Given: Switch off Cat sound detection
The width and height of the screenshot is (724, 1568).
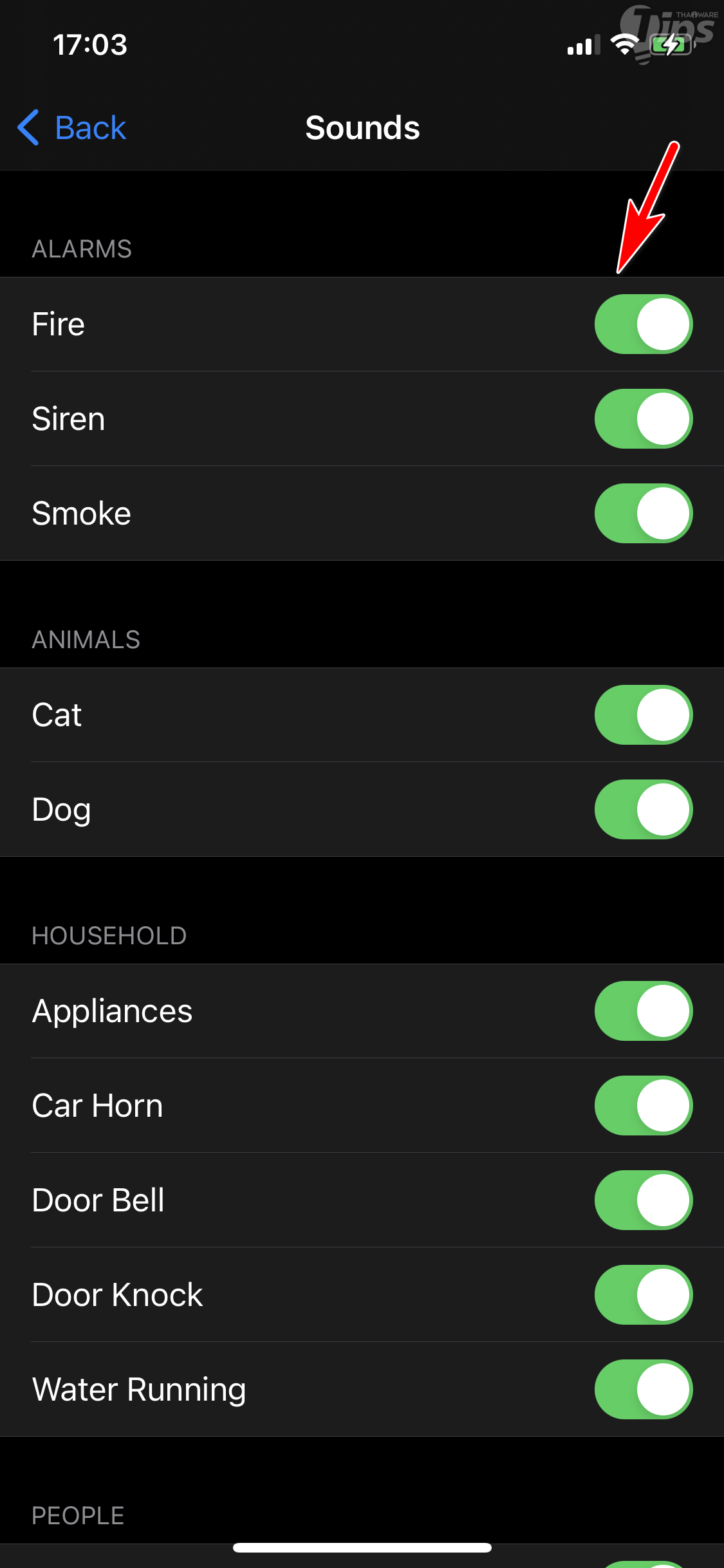Looking at the screenshot, I should [643, 715].
